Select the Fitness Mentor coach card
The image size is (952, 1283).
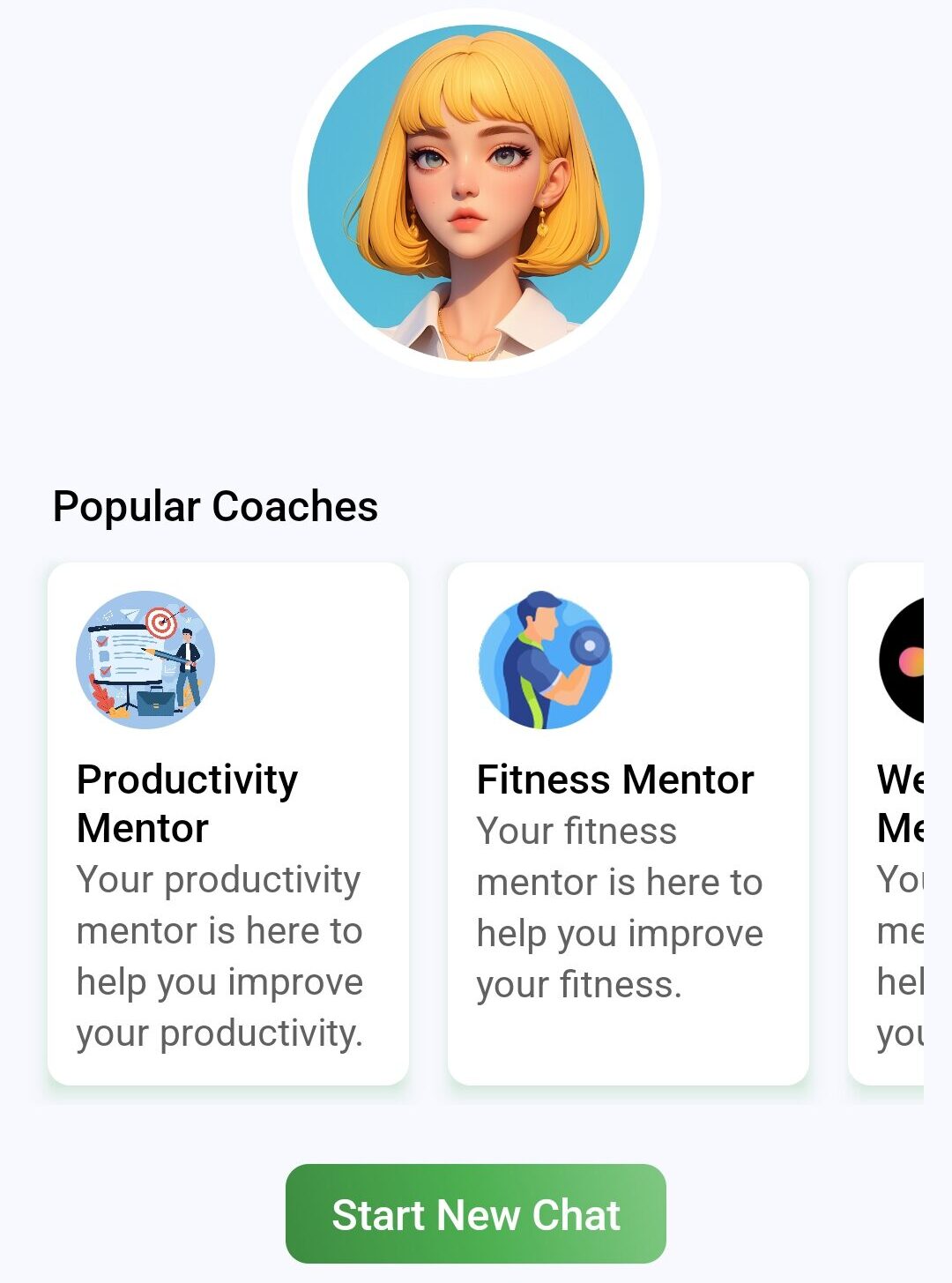628,824
